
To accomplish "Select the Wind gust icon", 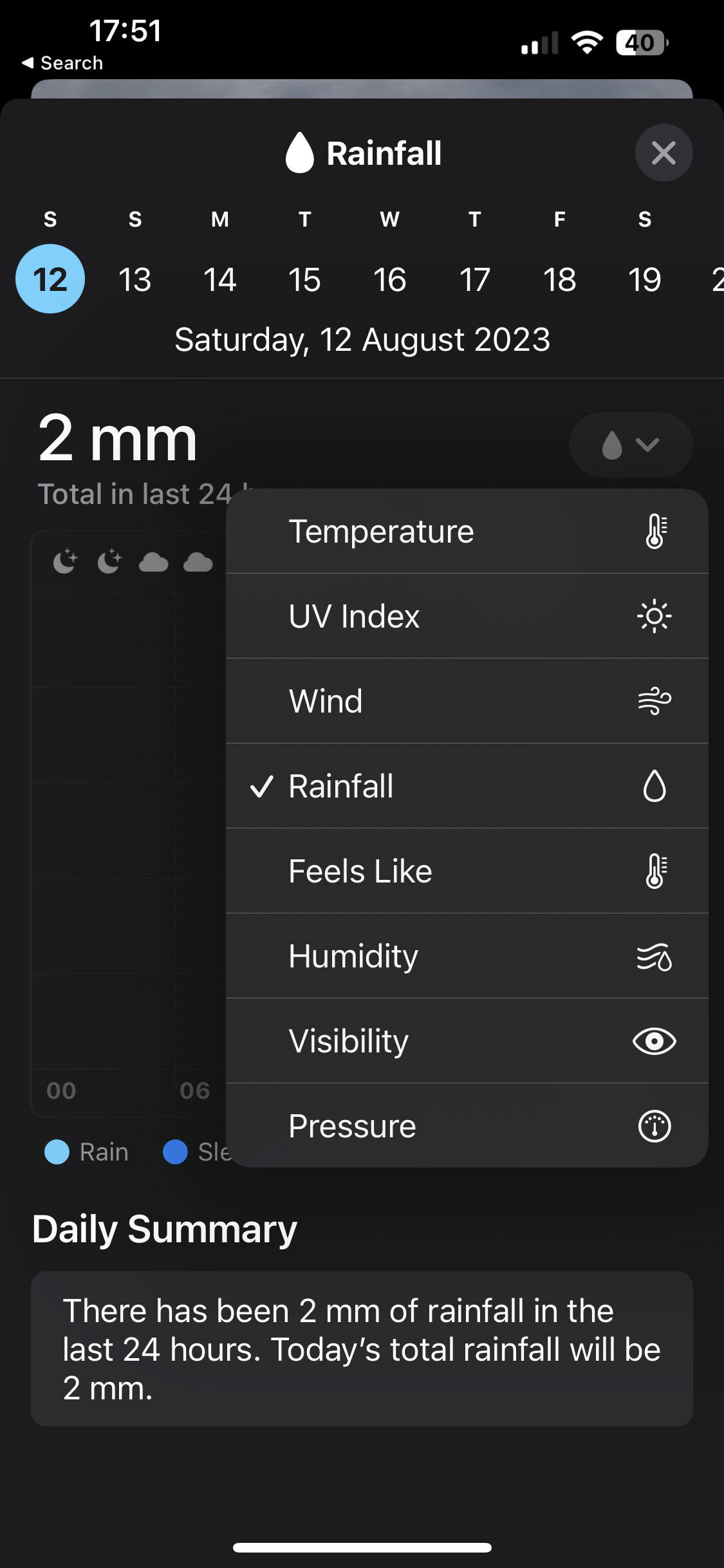I will [x=654, y=701].
